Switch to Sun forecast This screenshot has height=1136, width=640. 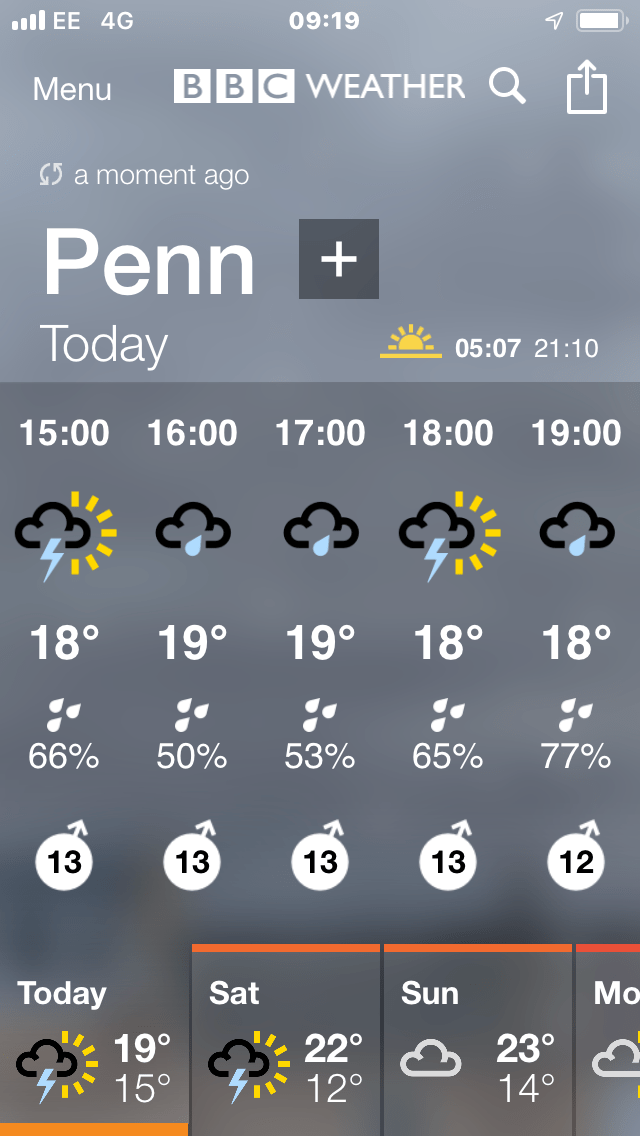click(x=477, y=1040)
